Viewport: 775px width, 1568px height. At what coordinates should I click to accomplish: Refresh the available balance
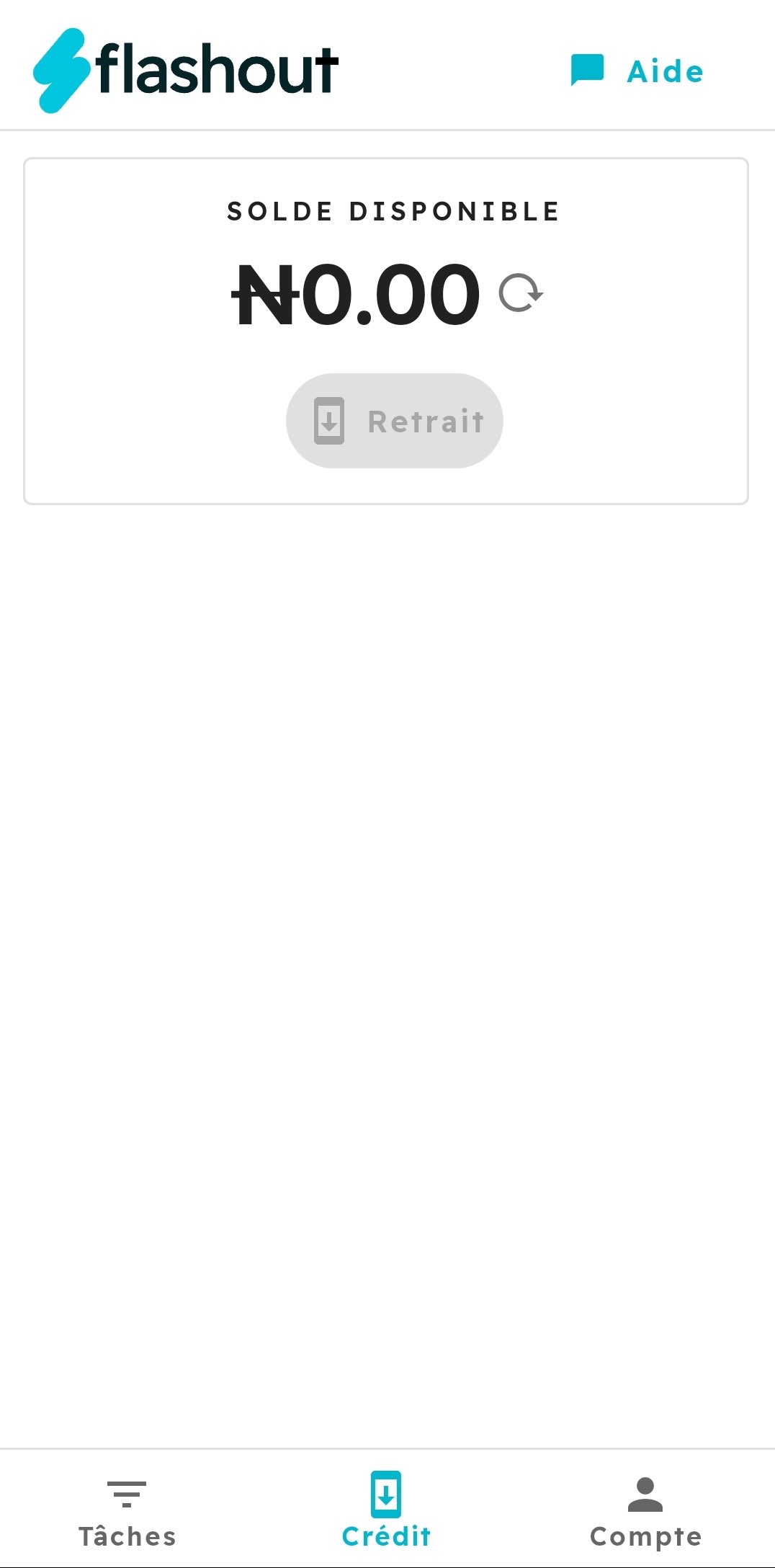tap(521, 293)
